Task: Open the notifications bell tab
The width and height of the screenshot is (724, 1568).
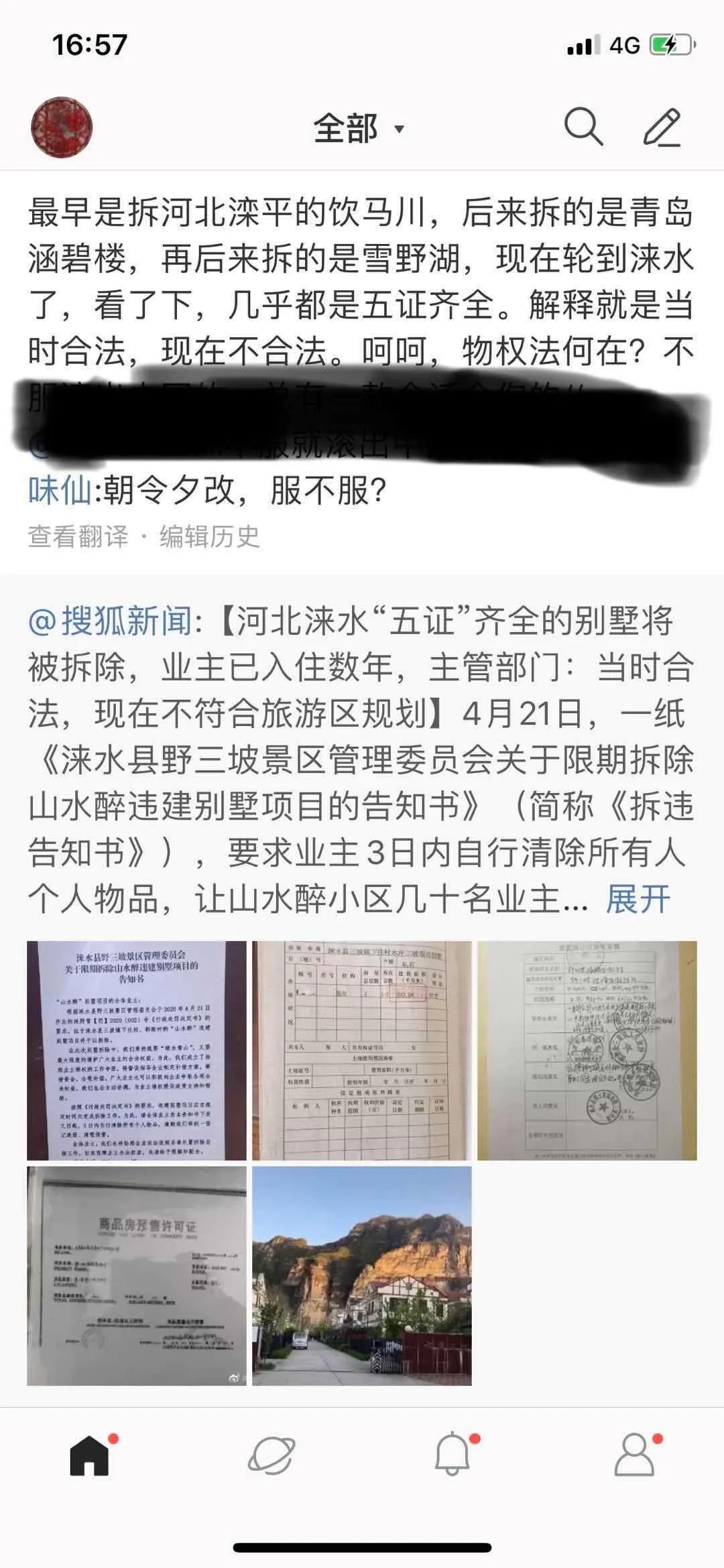Action: pyautogui.click(x=452, y=1454)
